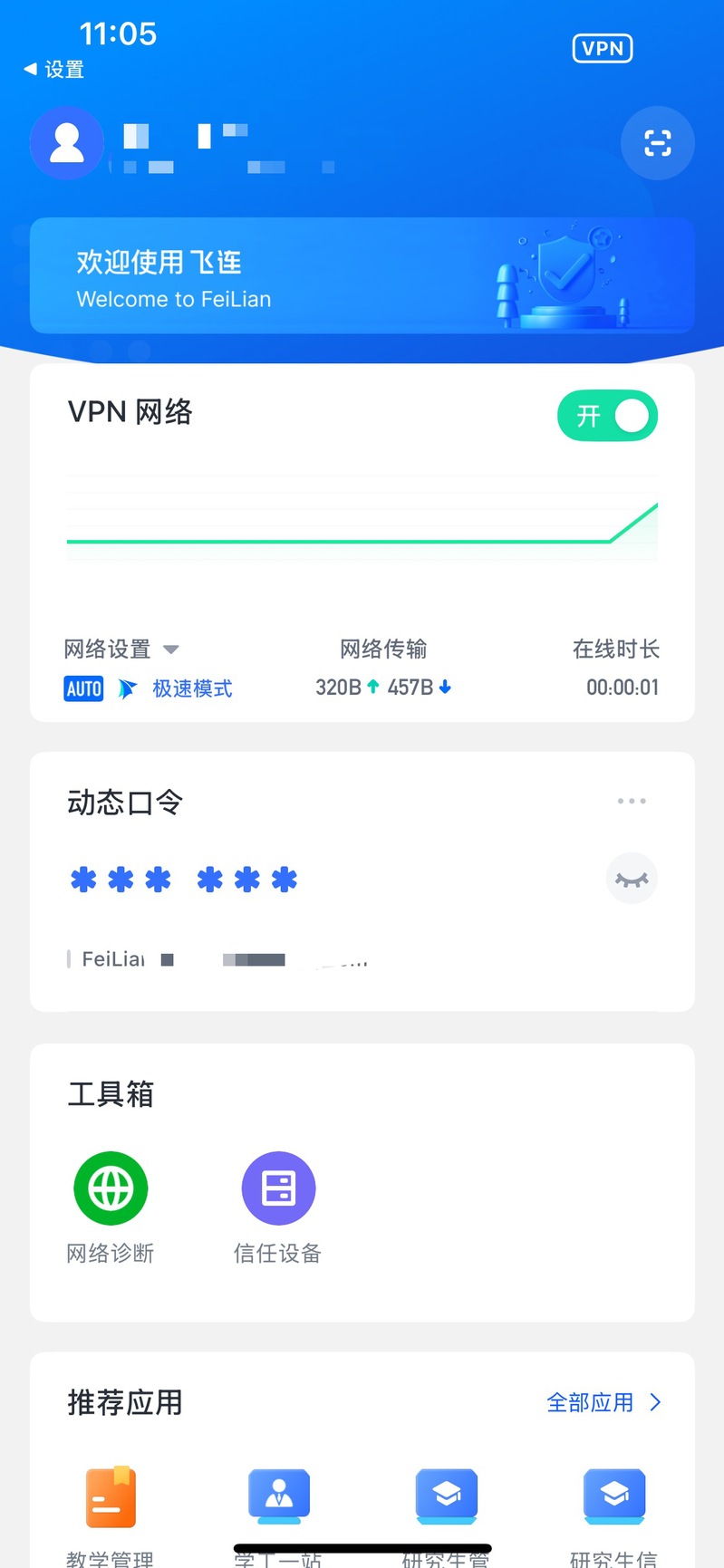This screenshot has width=724, height=1568.
Task: Reveal the hidden dynamic password
Action: click(631, 879)
